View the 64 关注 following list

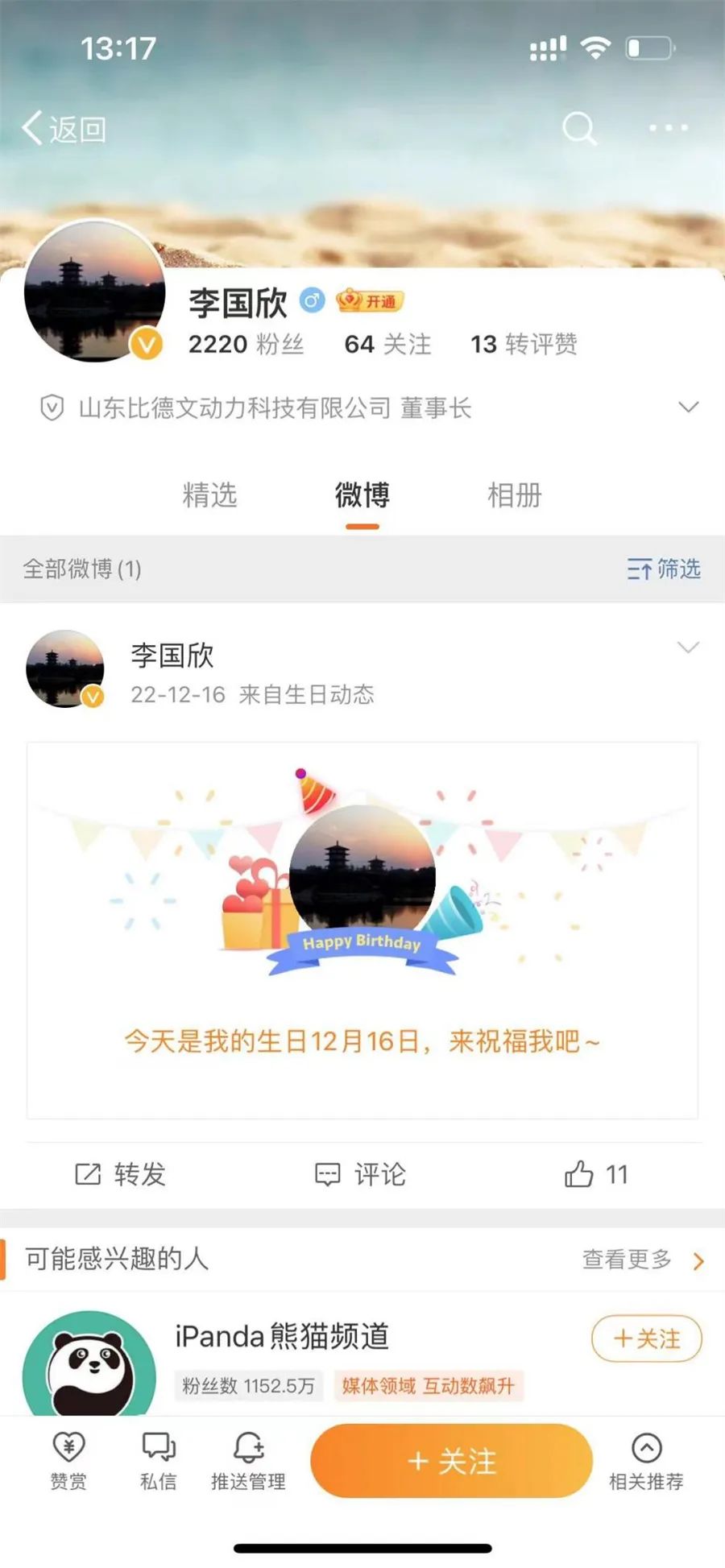(387, 345)
